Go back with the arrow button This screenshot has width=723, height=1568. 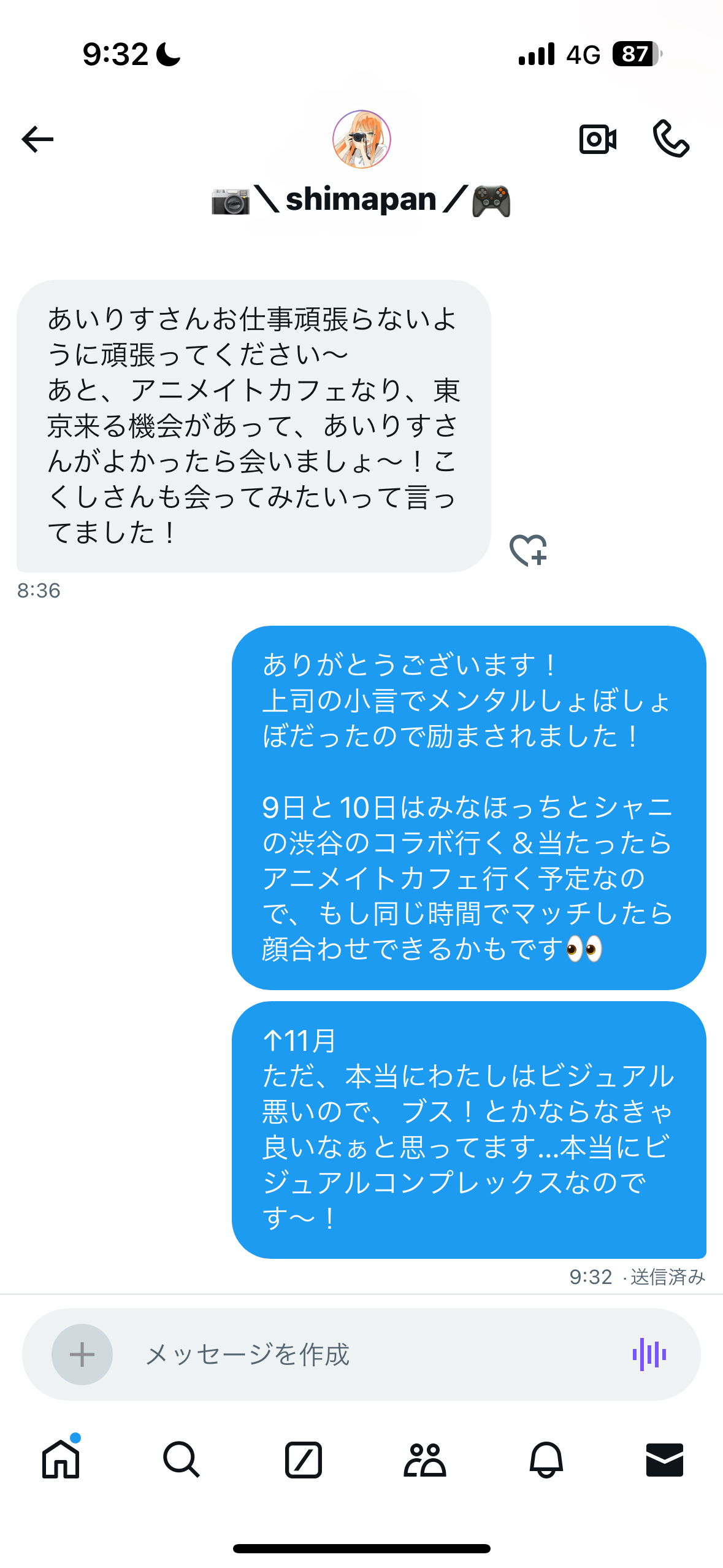pos(38,139)
